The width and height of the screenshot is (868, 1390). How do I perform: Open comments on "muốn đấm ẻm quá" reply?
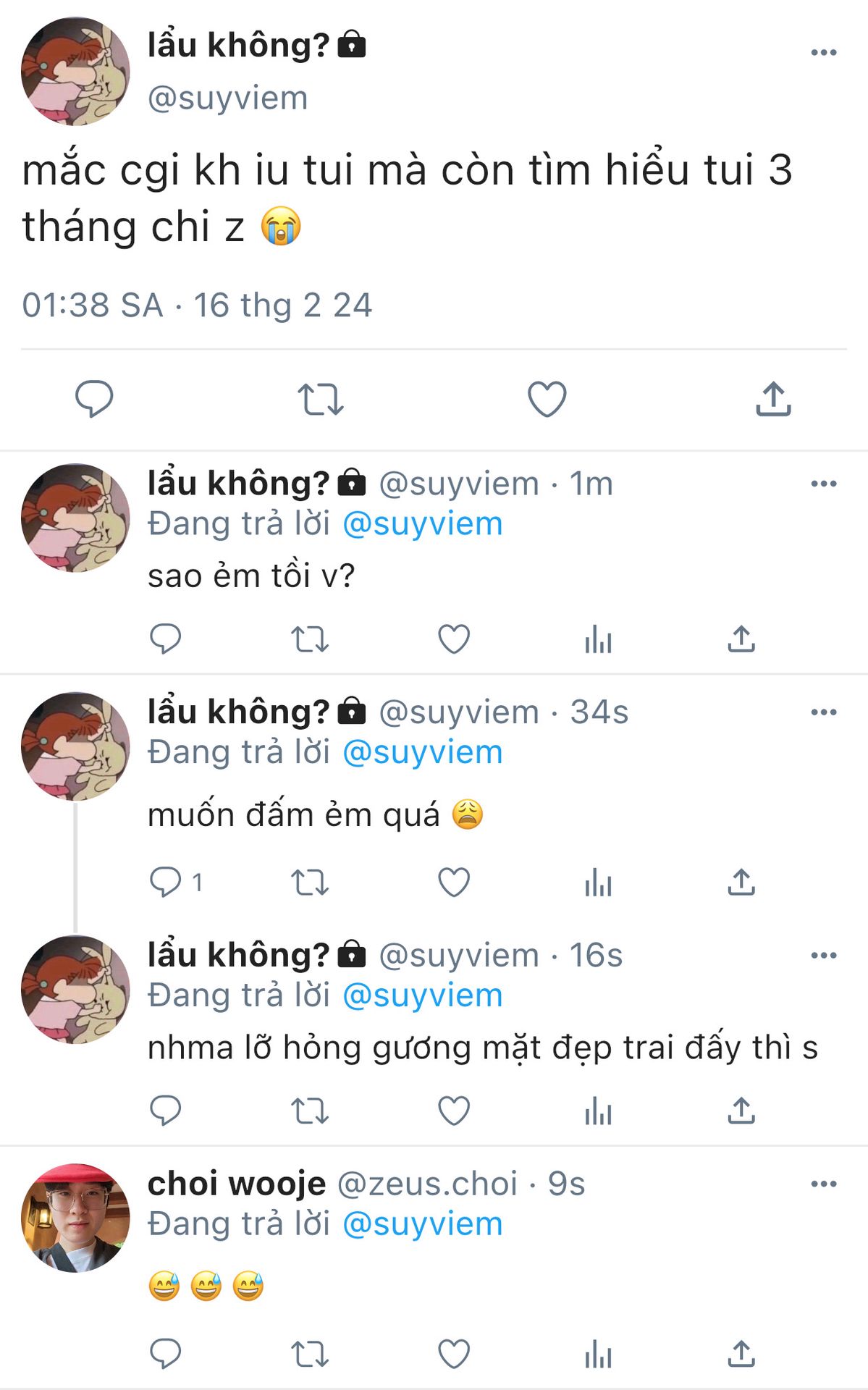click(x=166, y=882)
